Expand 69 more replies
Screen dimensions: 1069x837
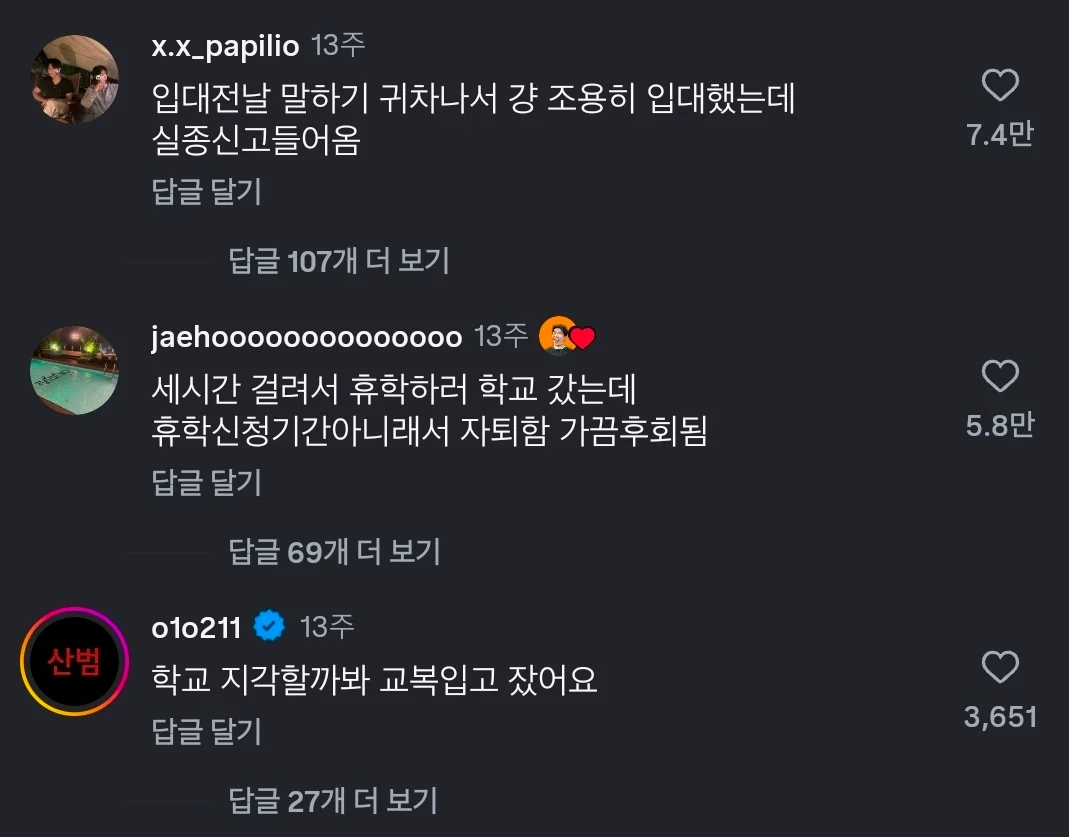(334, 551)
